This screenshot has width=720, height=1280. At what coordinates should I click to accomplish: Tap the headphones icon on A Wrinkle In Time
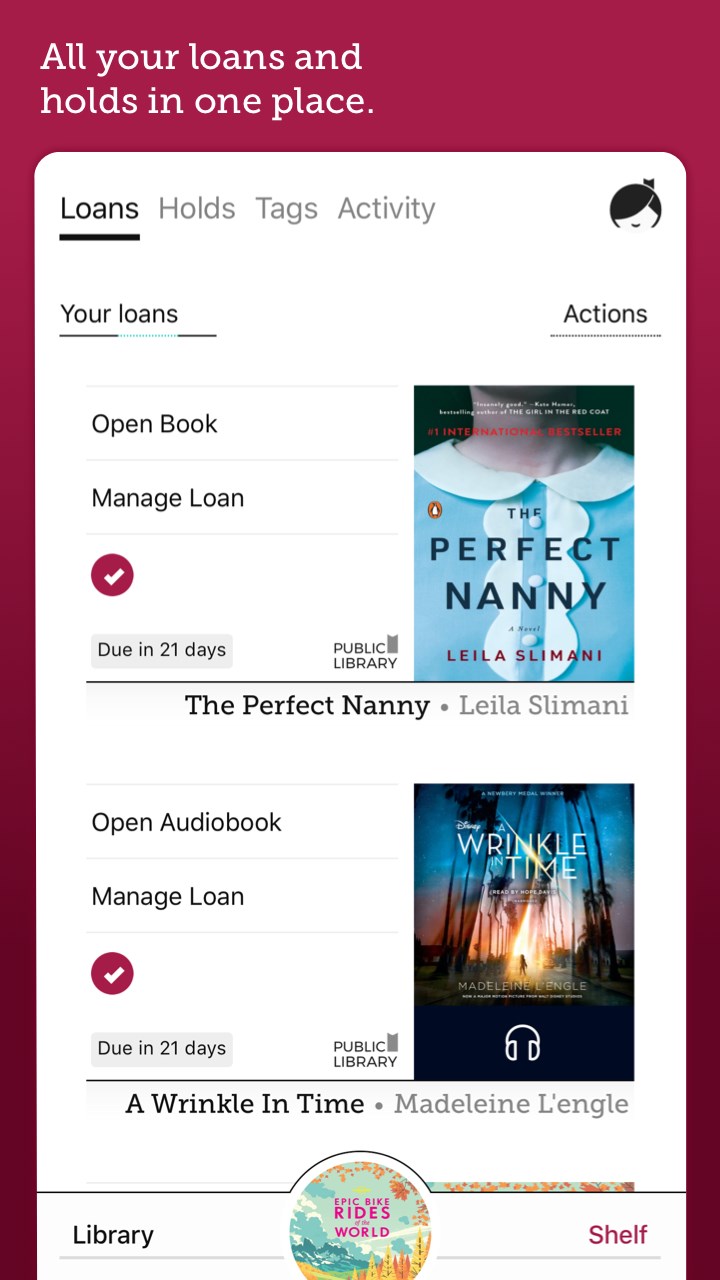(x=523, y=1043)
